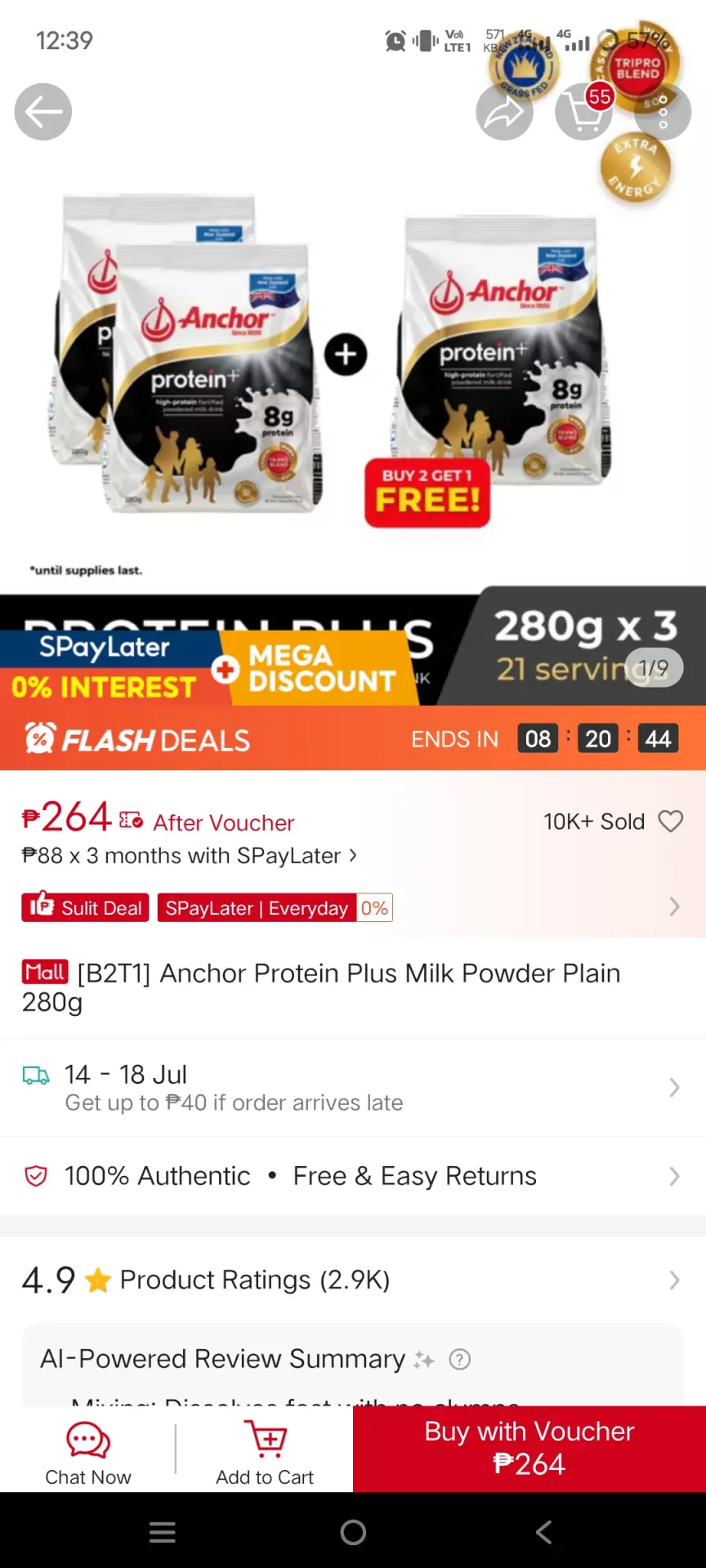Add product to favorites with heart icon

[x=670, y=821]
